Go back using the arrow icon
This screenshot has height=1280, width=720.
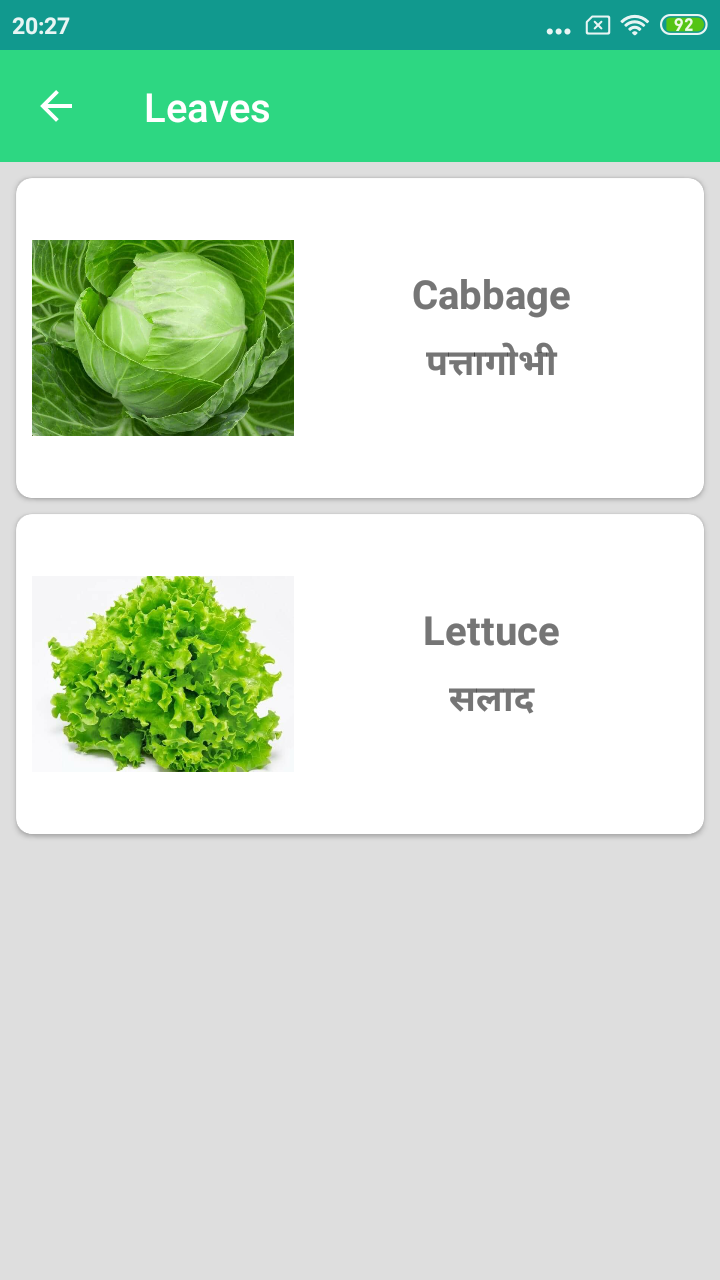click(x=56, y=106)
